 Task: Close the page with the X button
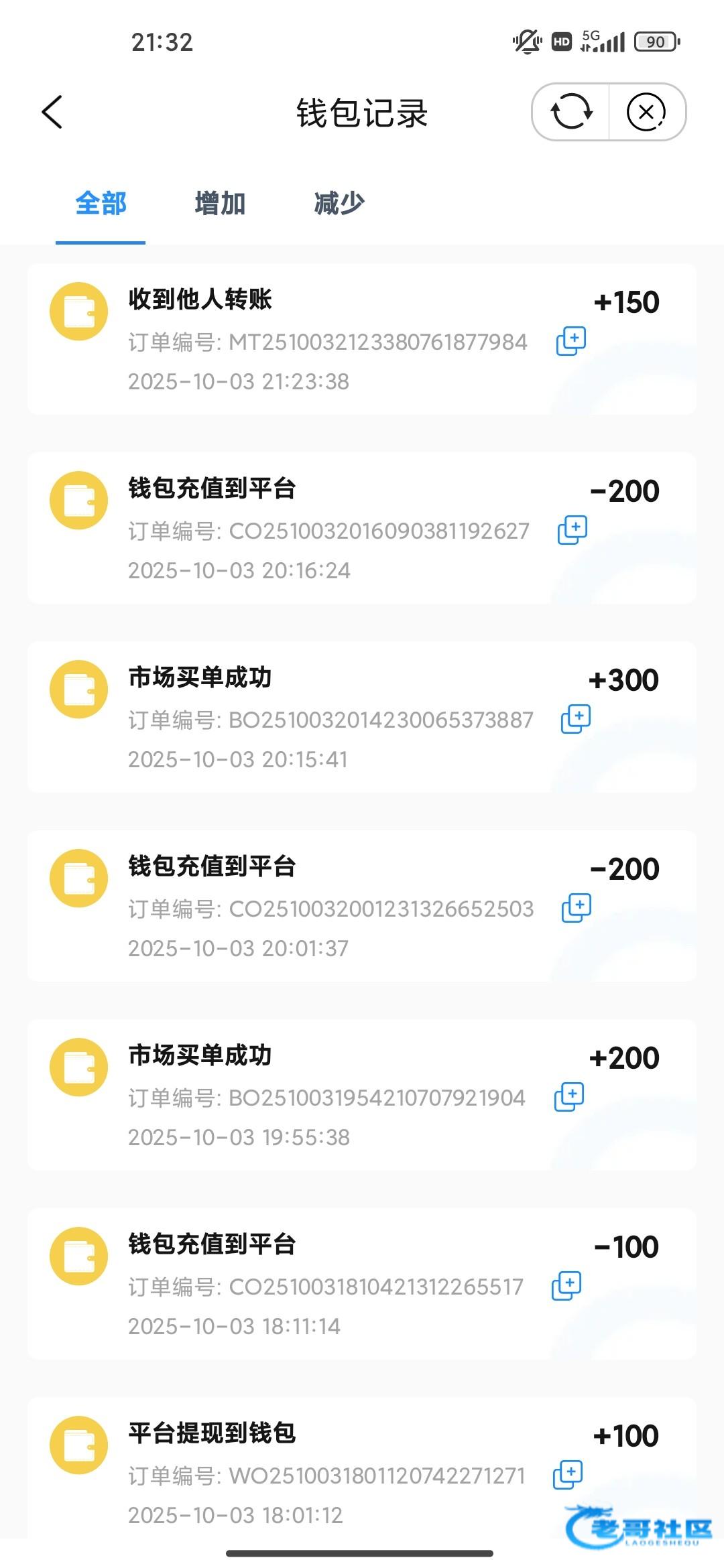click(646, 112)
